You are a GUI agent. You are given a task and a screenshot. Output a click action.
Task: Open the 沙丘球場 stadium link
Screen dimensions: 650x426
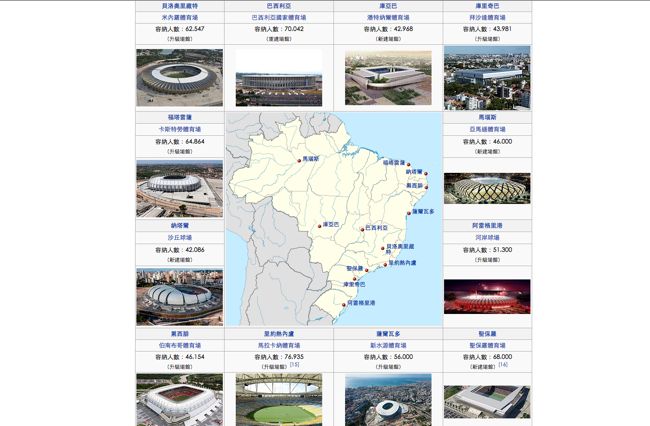[180, 237]
